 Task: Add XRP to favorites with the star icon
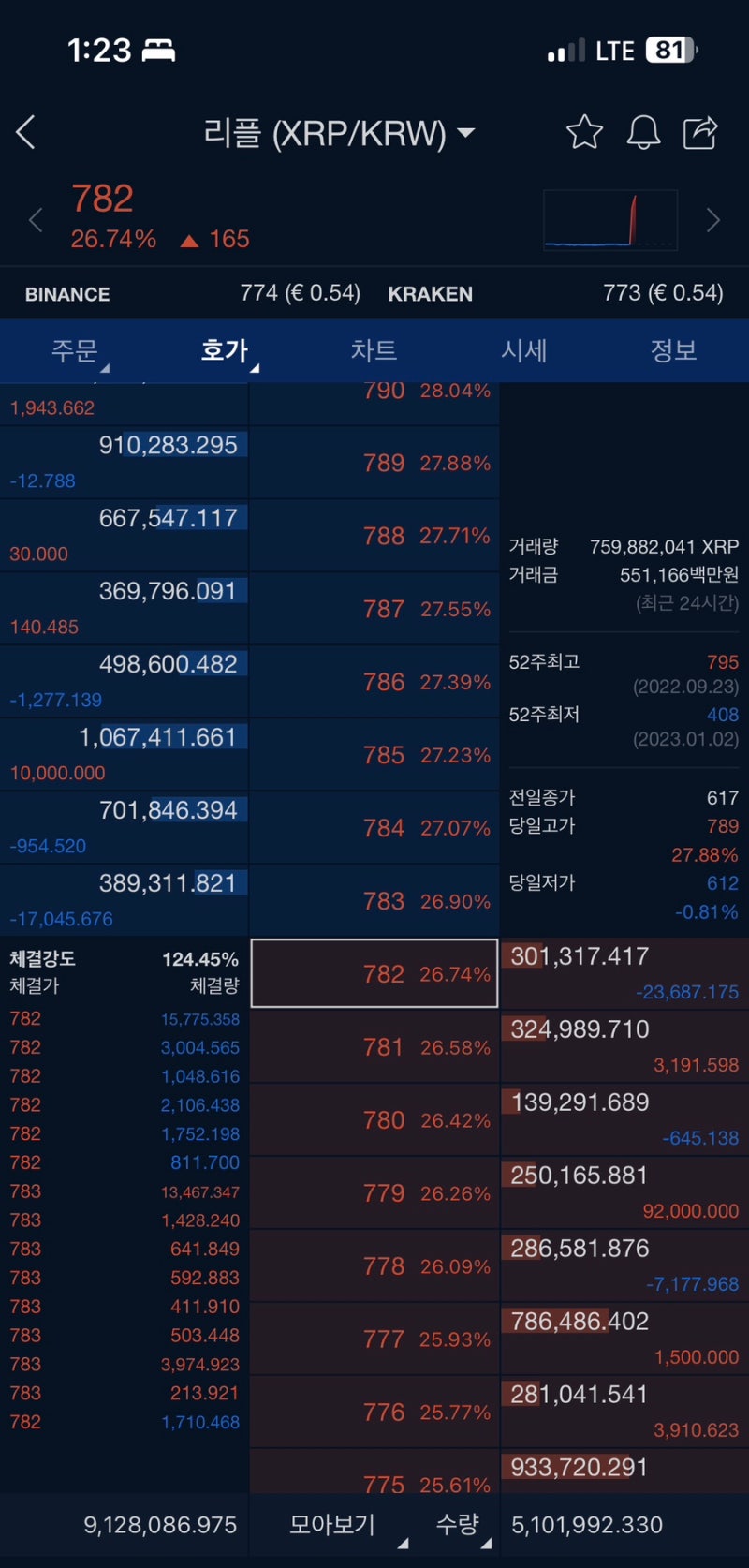[x=583, y=132]
